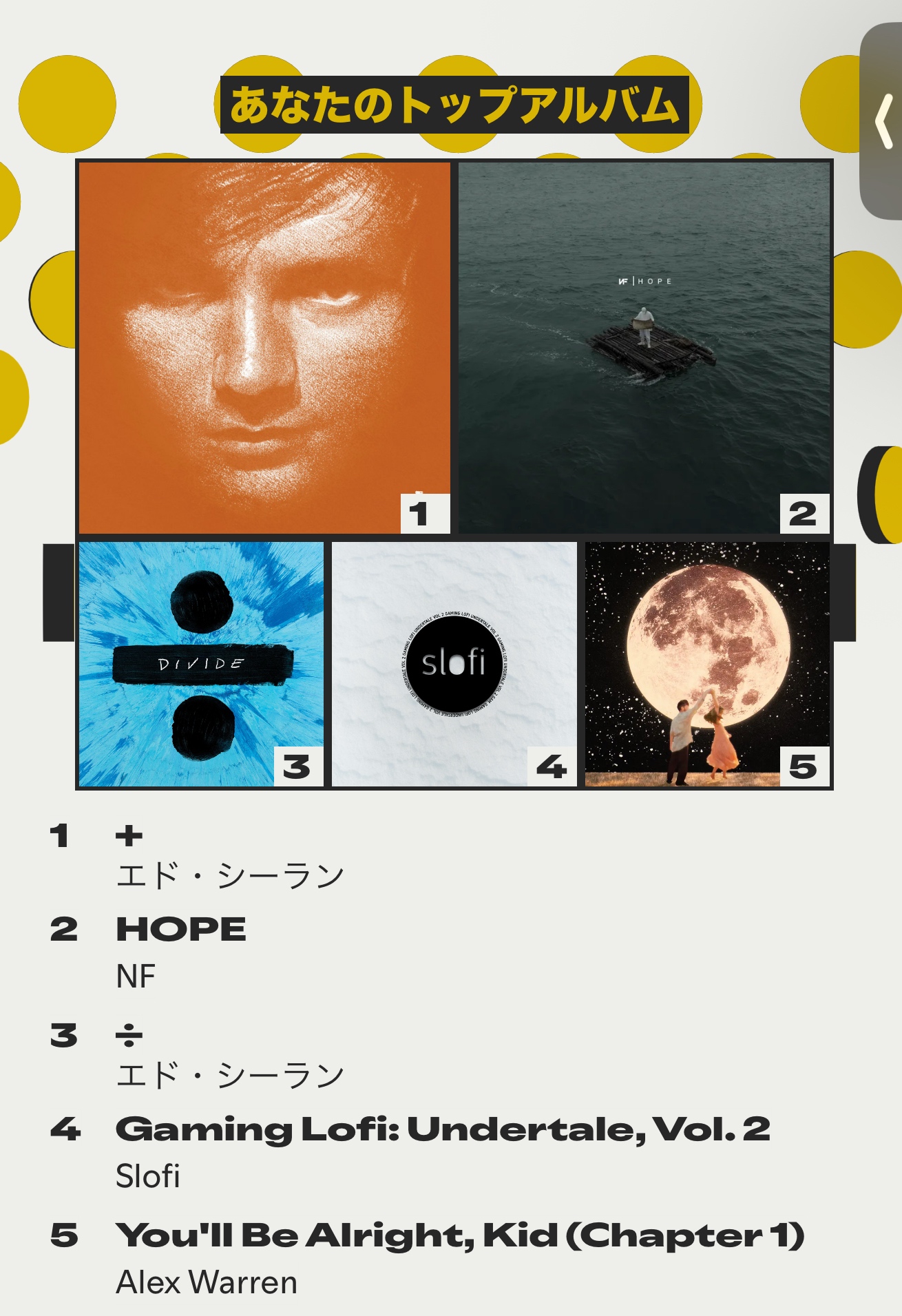The image size is (902, 1316).
Task: Open the slofi Gaming Lofi album cover
Action: pos(454,663)
